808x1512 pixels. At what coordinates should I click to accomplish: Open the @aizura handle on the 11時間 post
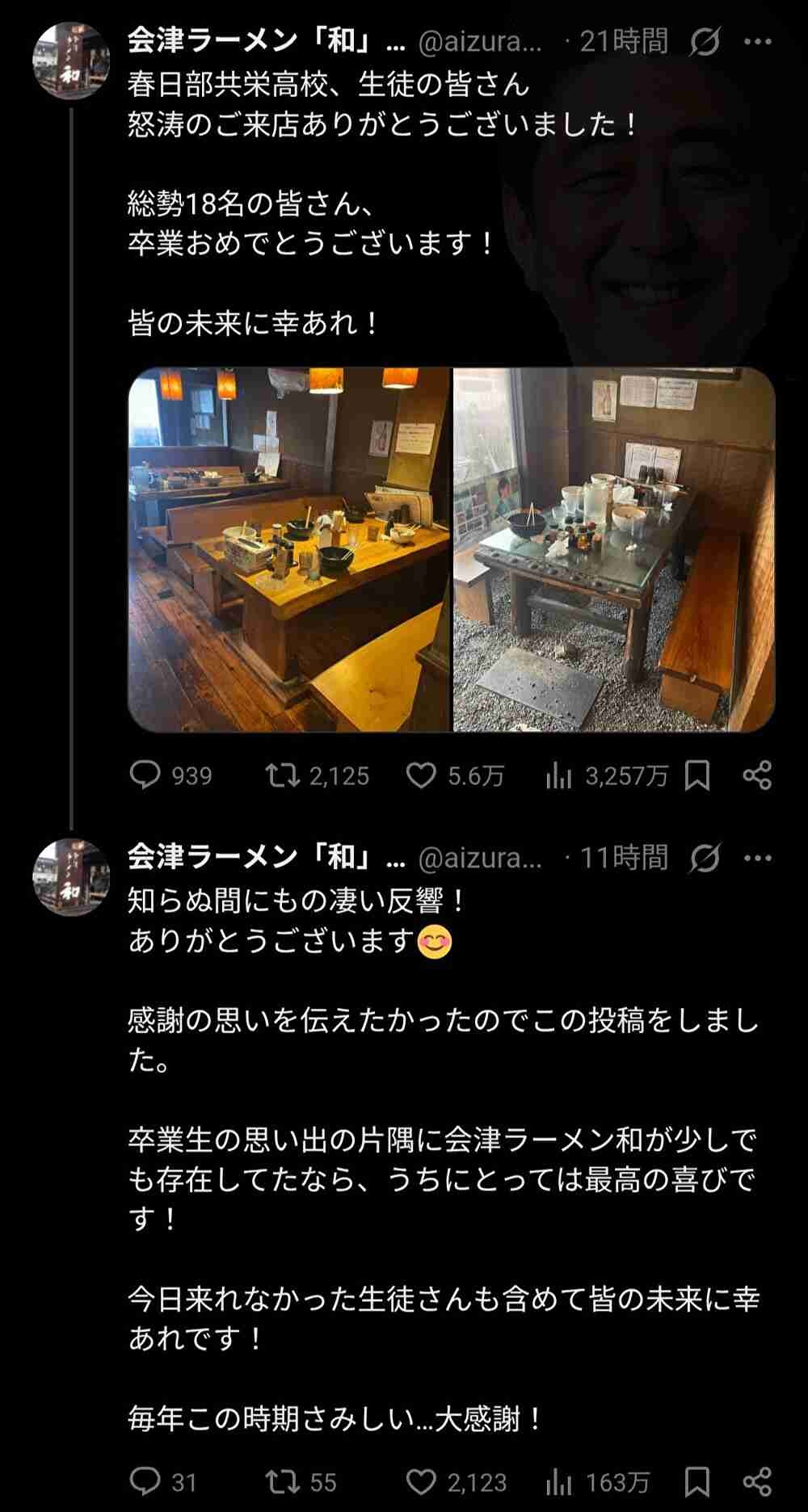tap(480, 858)
